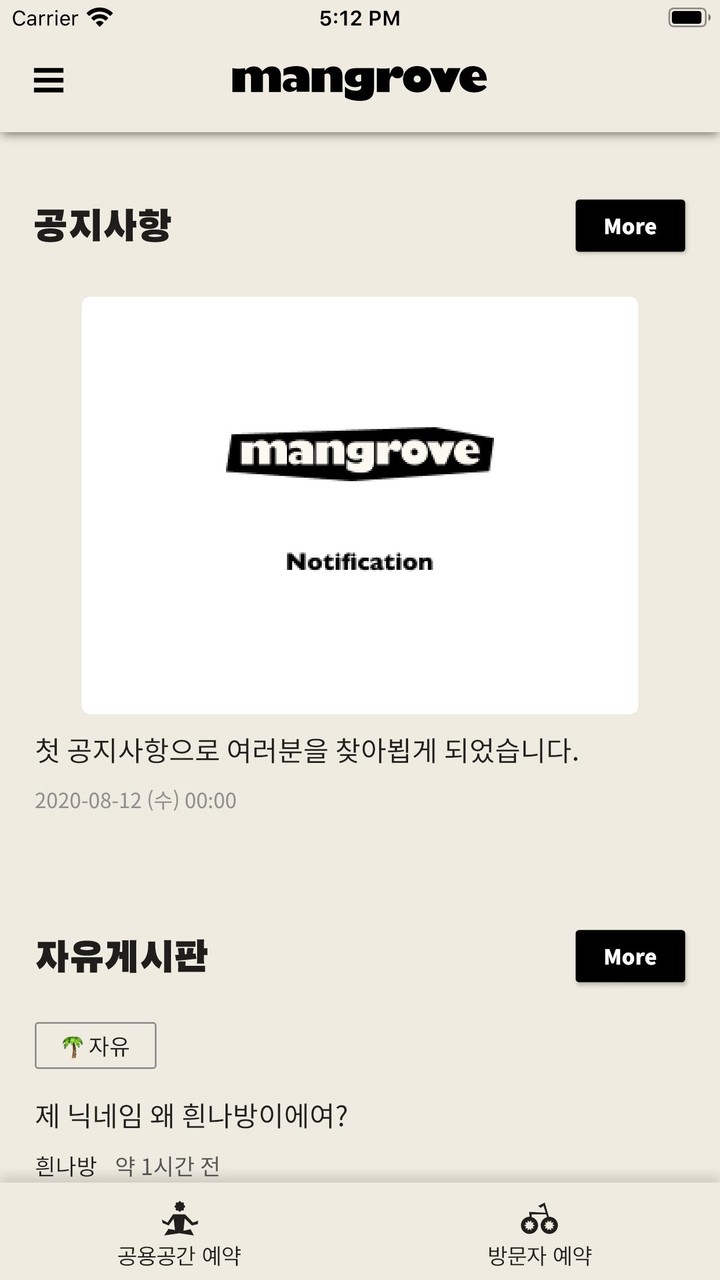
Task: Click the Wi-Fi icon in the status bar
Action: click(96, 16)
